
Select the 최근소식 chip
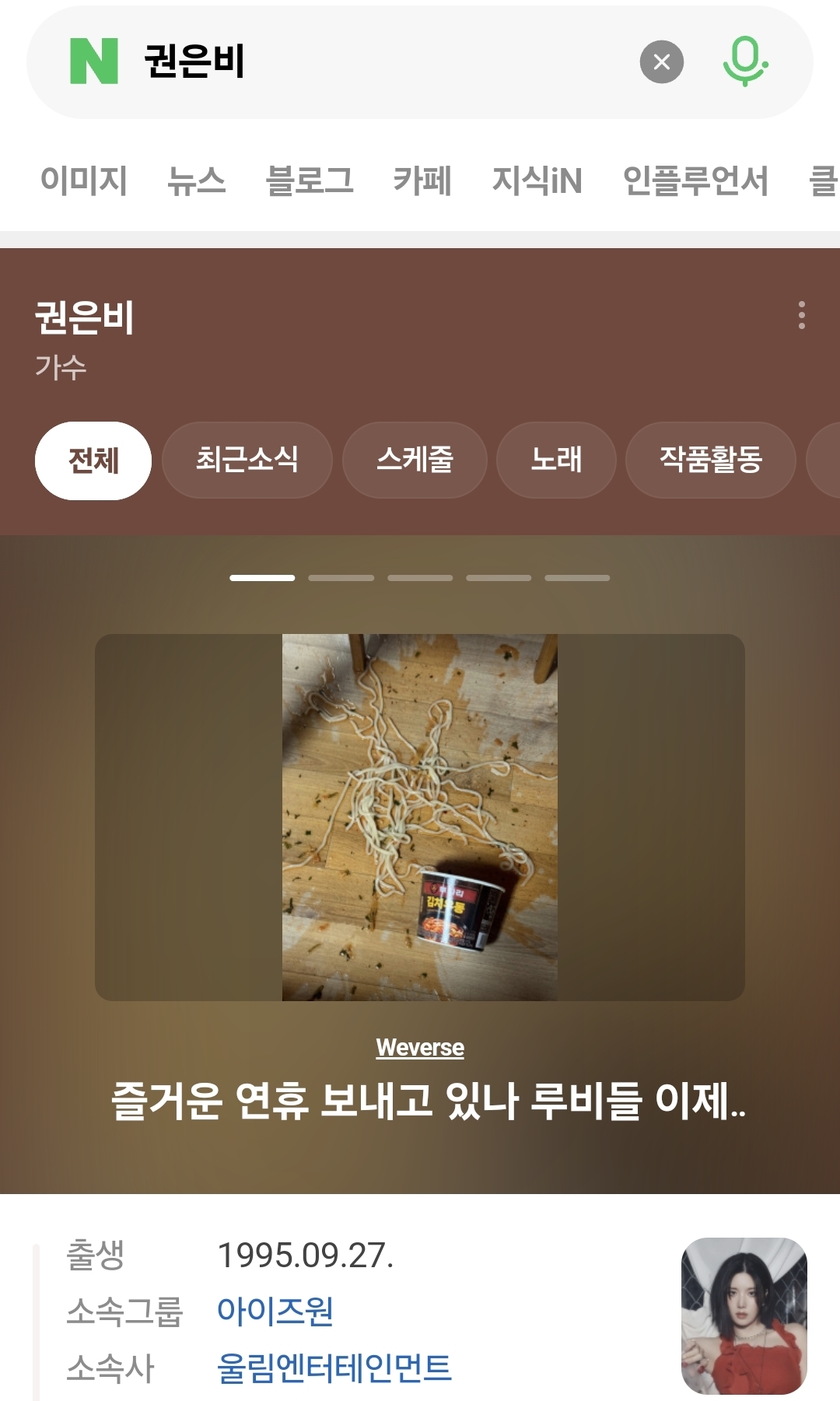(x=247, y=460)
